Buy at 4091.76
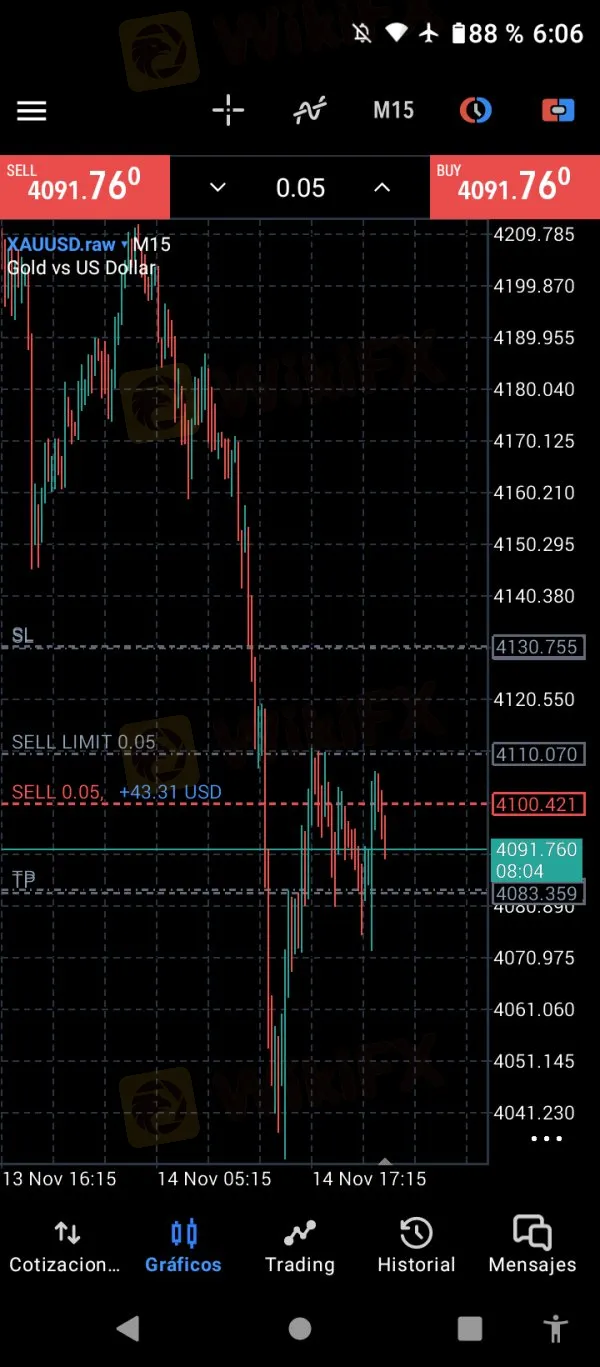600x1367 pixels. [514, 186]
